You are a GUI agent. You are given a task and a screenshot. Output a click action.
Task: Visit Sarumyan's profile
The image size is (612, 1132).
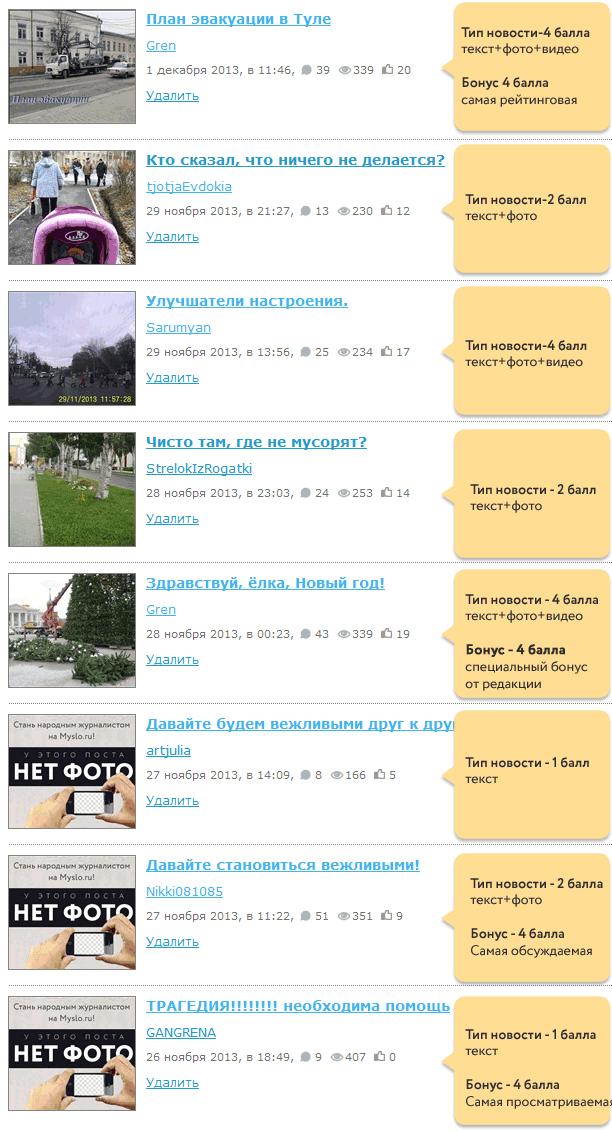(178, 327)
